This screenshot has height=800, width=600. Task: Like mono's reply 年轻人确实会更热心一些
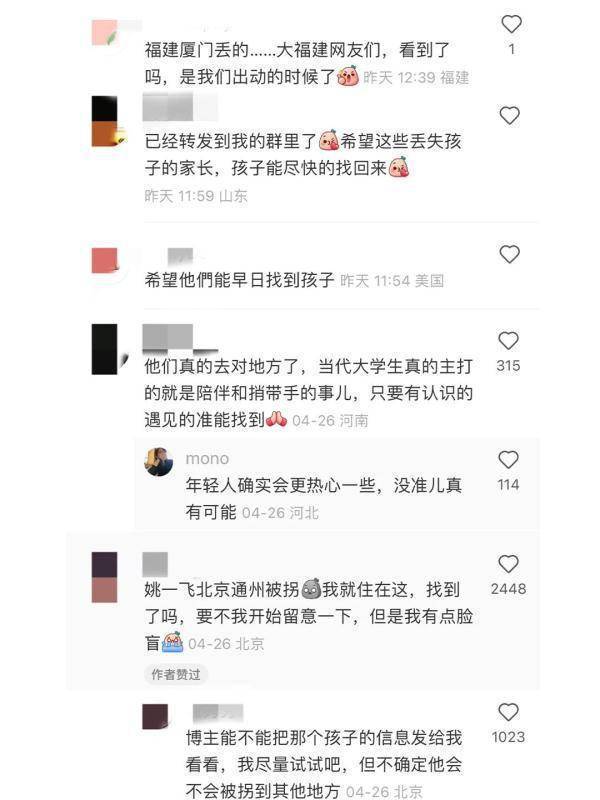click(508, 460)
